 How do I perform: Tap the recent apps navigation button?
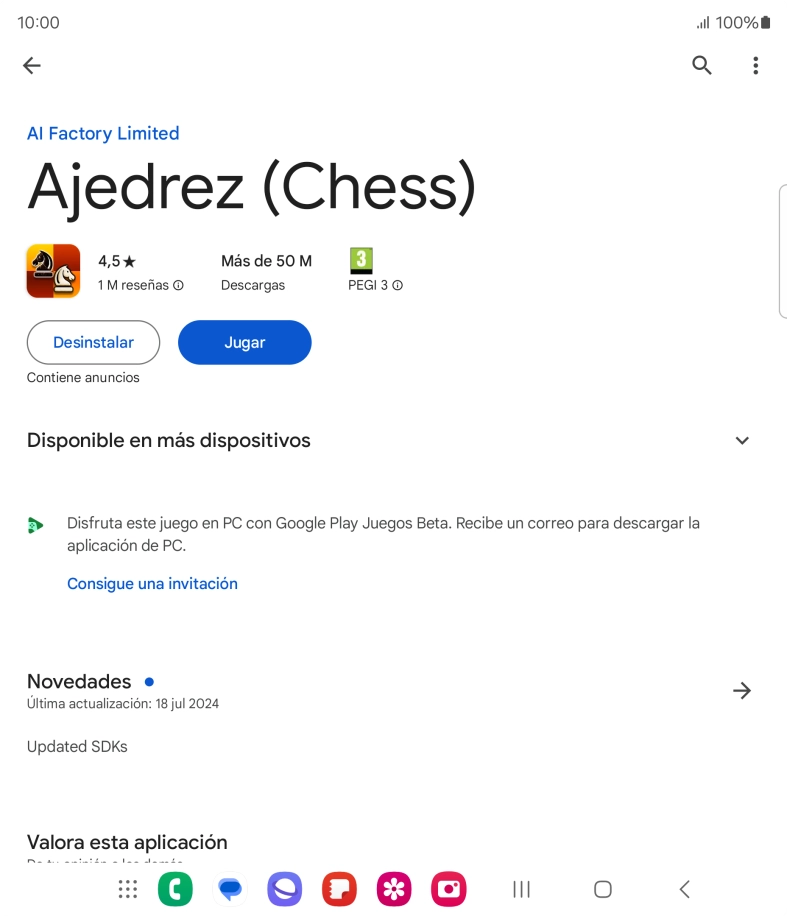point(520,888)
